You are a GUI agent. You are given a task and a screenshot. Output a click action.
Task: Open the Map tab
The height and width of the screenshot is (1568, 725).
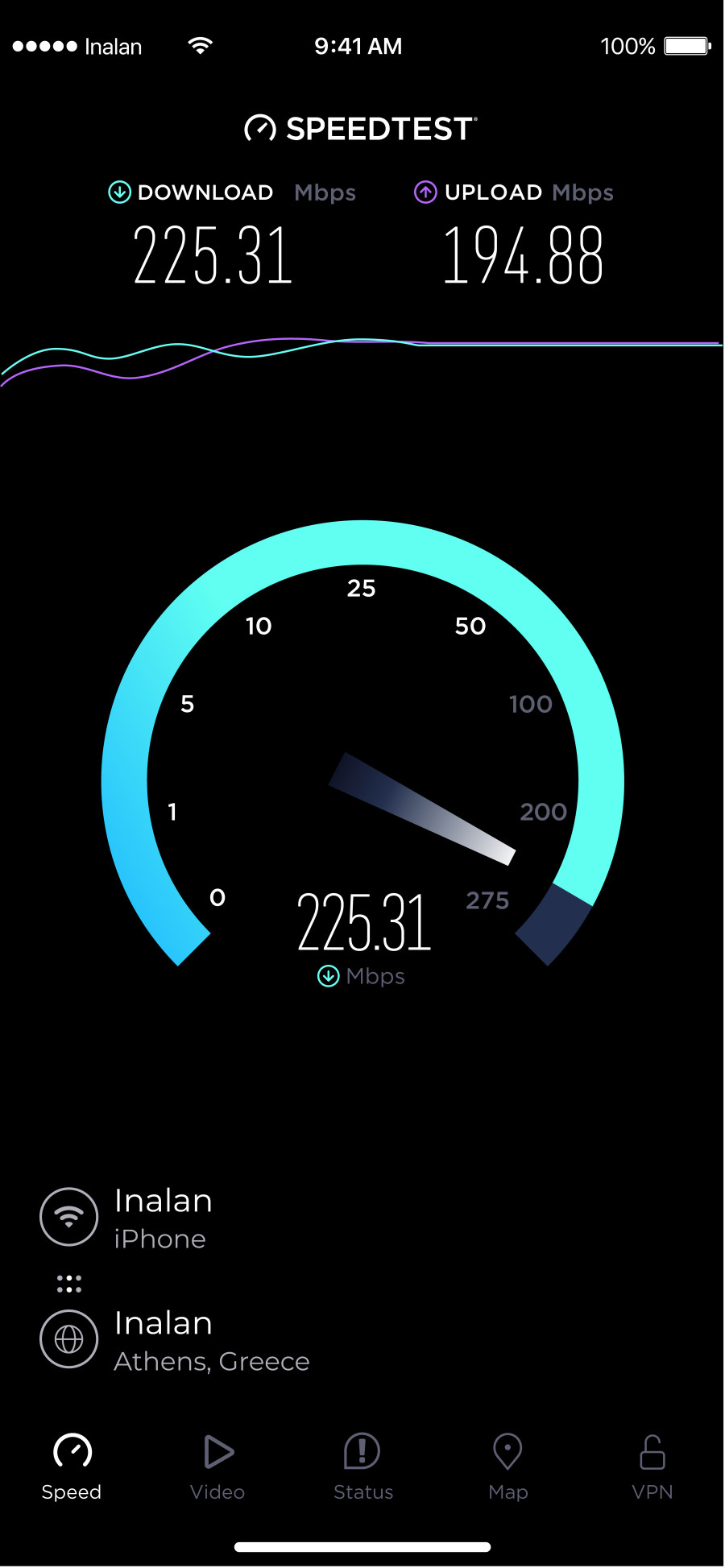pos(507,1467)
